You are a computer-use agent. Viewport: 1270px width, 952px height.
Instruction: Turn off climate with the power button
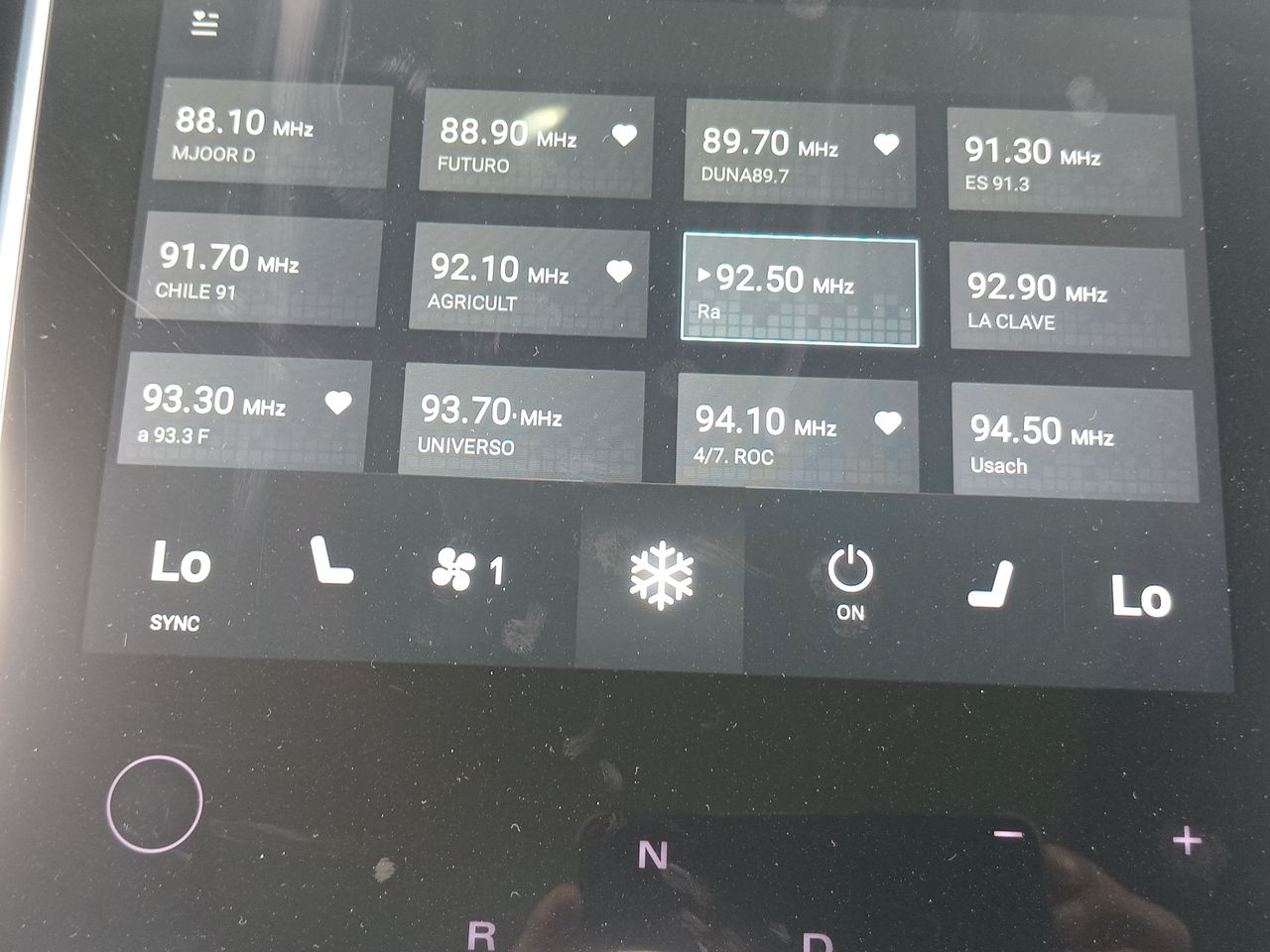tap(850, 583)
